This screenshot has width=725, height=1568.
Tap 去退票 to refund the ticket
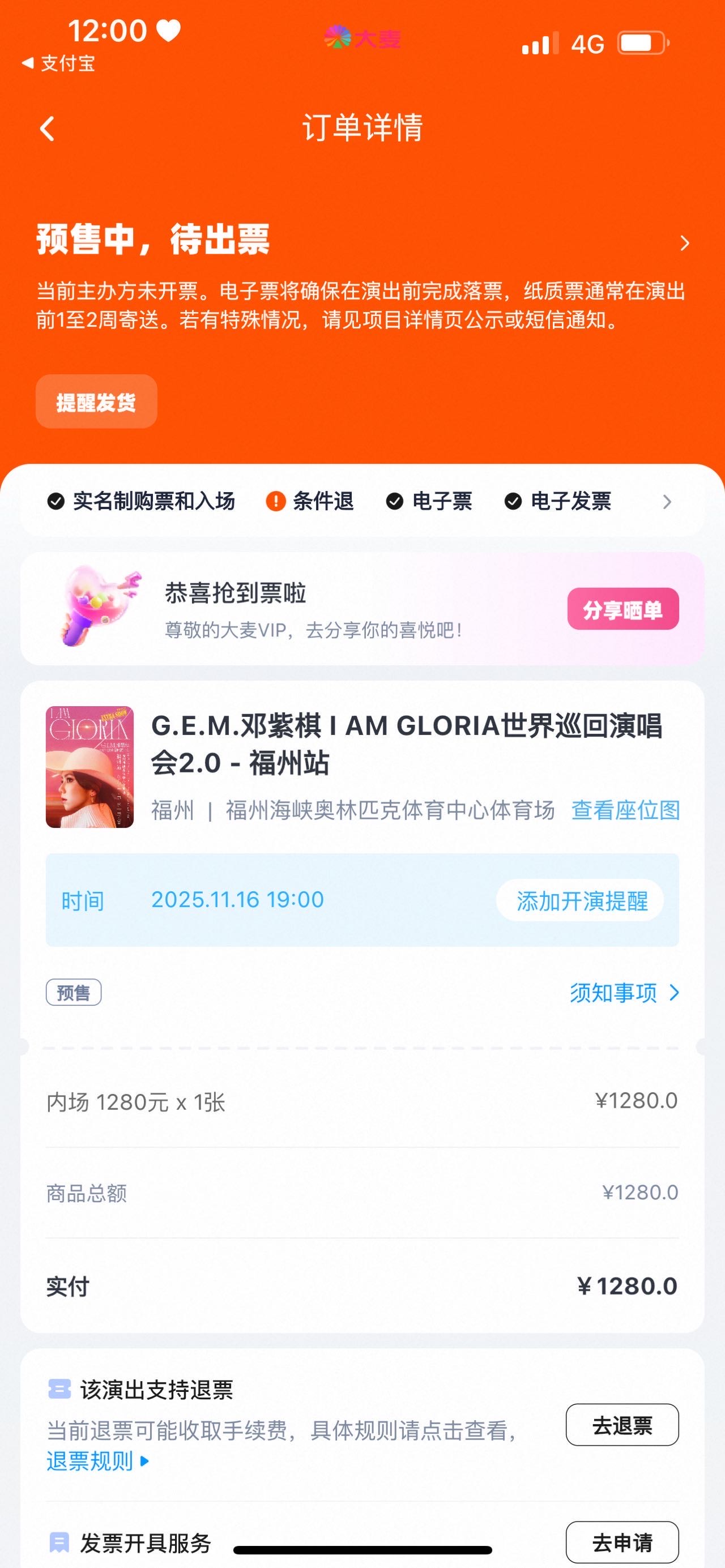click(621, 1425)
